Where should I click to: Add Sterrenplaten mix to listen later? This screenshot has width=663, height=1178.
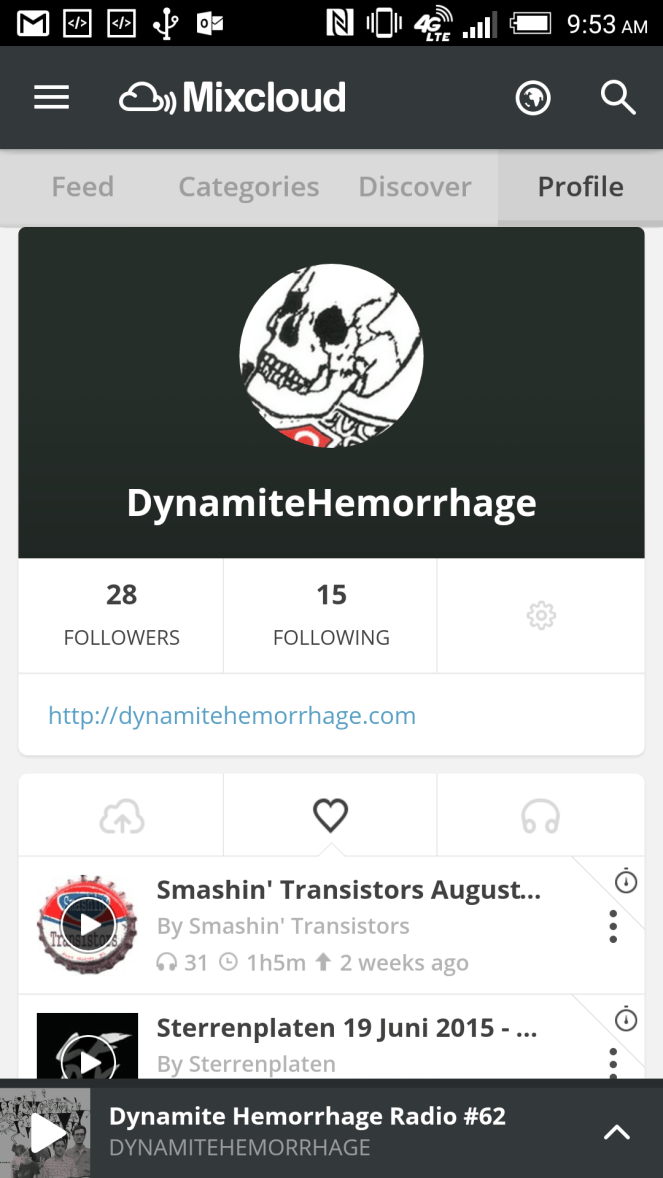pyautogui.click(x=626, y=1019)
